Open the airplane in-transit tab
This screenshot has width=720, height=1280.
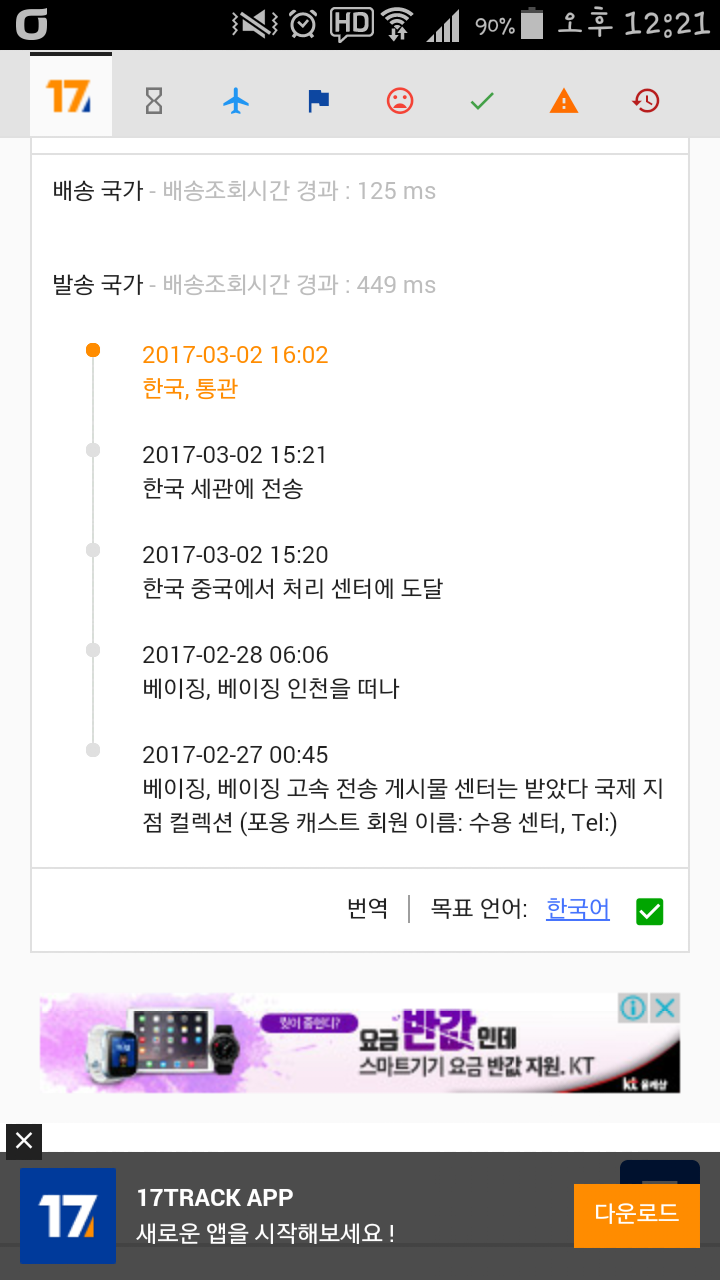236,100
